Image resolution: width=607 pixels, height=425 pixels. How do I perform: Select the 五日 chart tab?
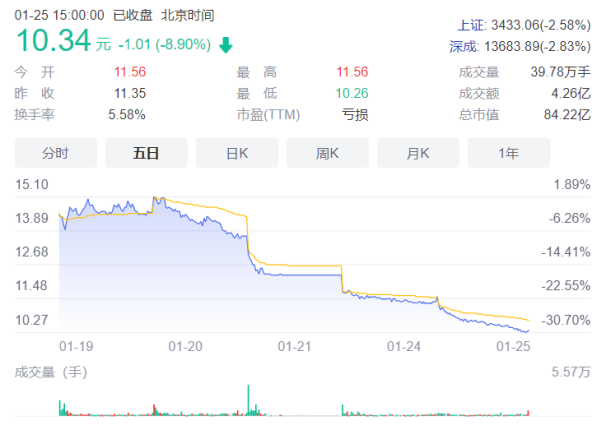[146, 153]
